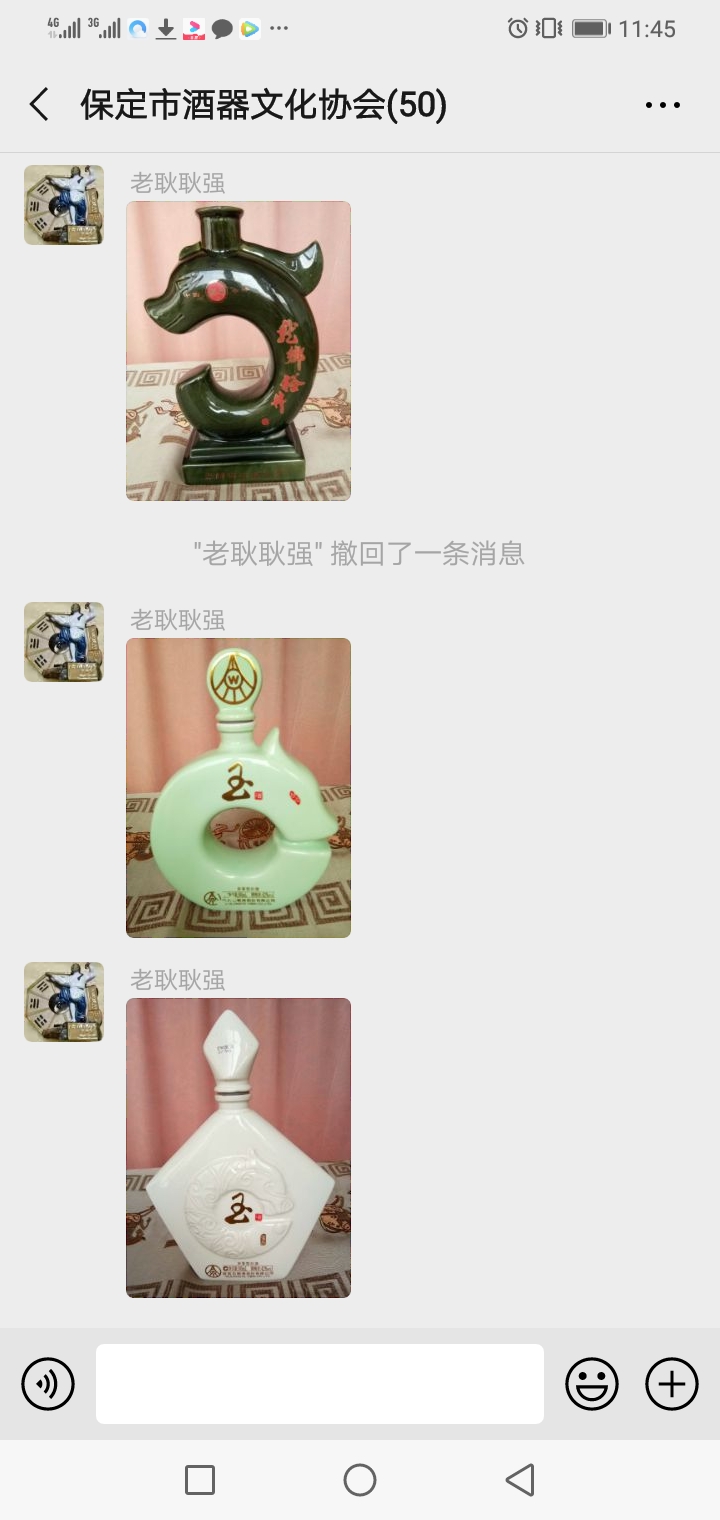
Task: Open recent apps from the navigation bar
Action: tap(200, 1480)
